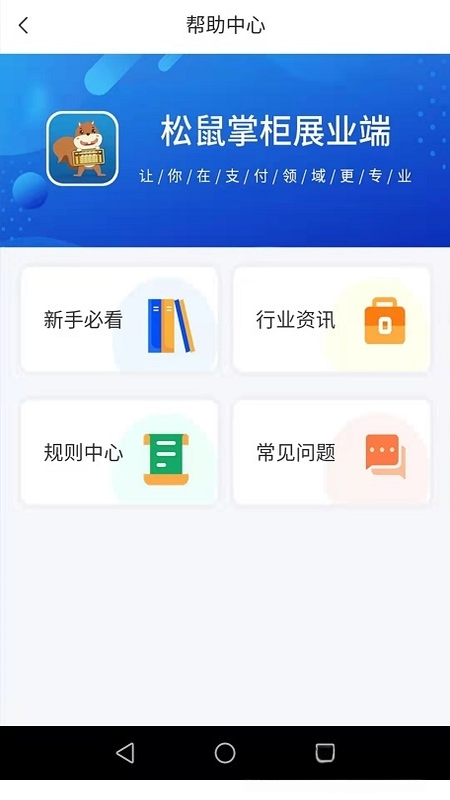Open the 规则中心 card
This screenshot has width=450, height=800.
119,453
